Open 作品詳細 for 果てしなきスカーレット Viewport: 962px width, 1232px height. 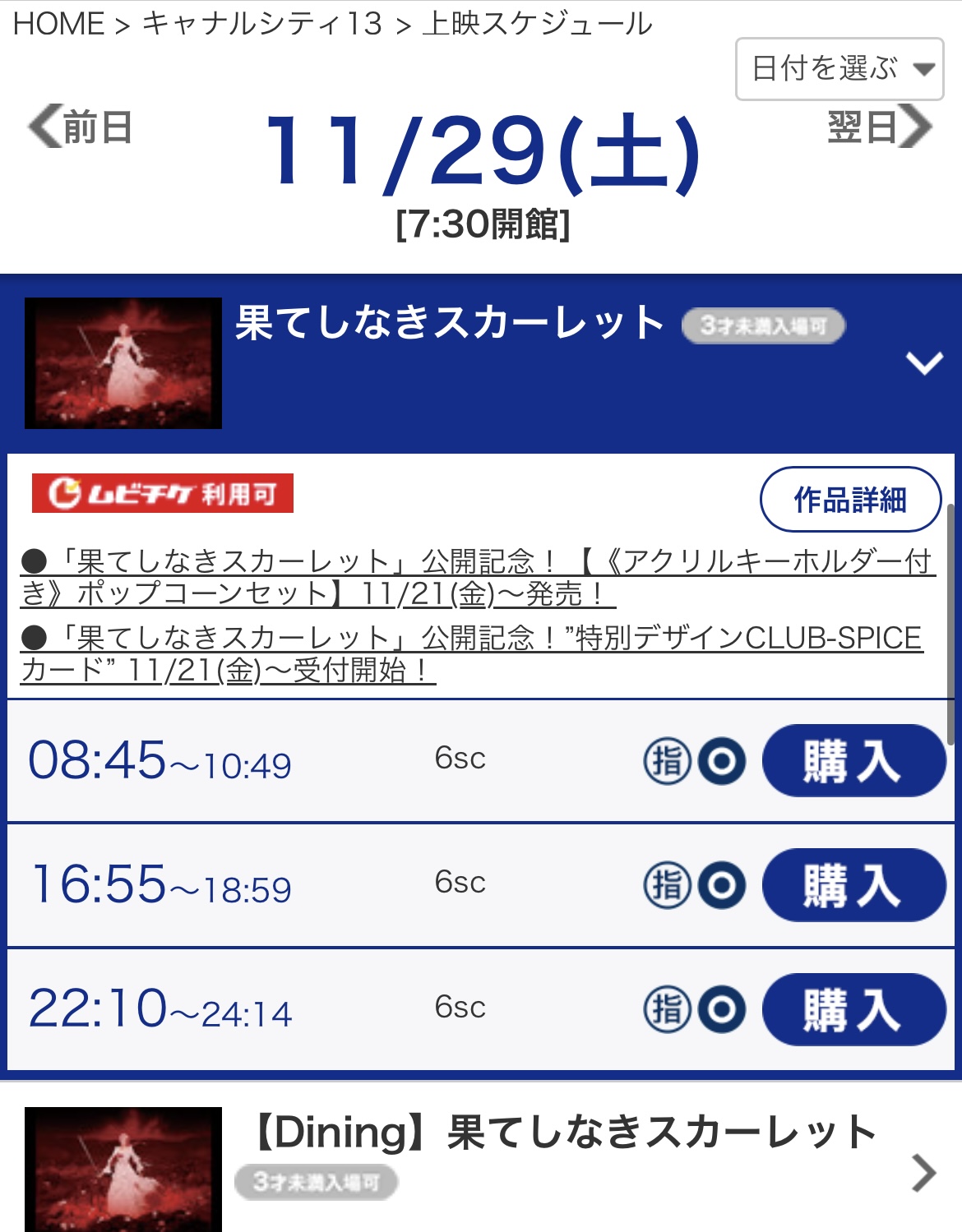[850, 499]
